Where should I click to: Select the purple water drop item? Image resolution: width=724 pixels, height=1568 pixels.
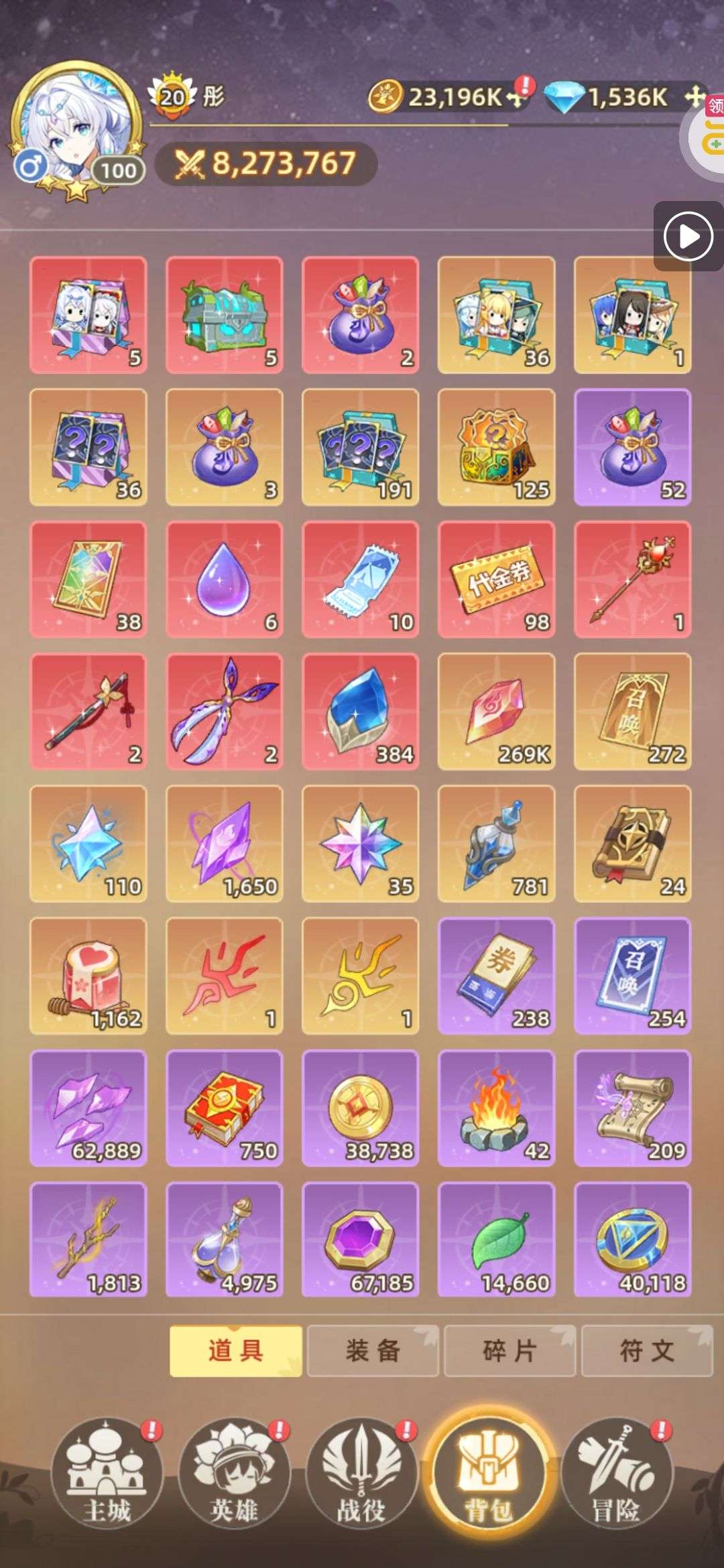click(224, 579)
